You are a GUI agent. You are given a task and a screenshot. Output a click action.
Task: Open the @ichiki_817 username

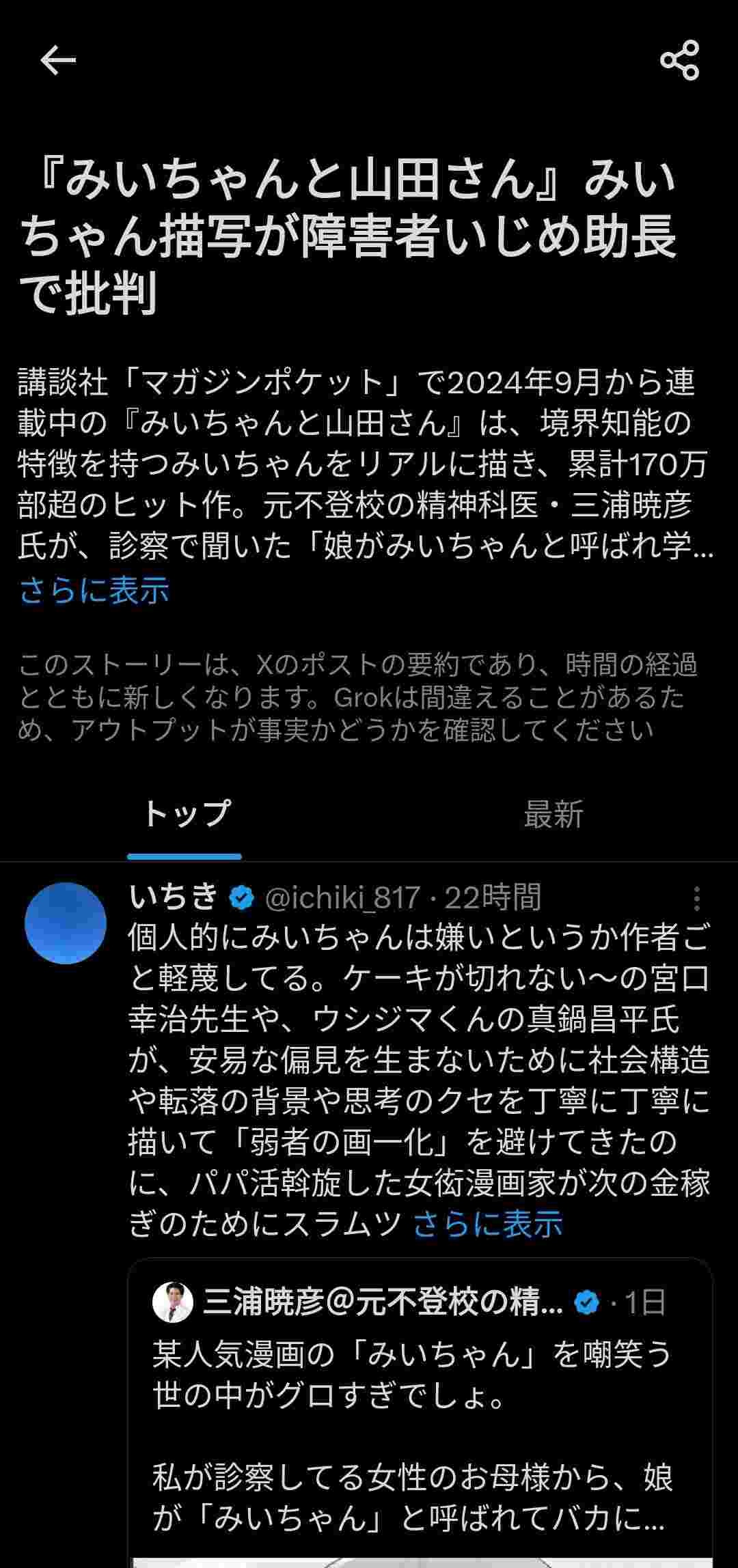click(342, 897)
